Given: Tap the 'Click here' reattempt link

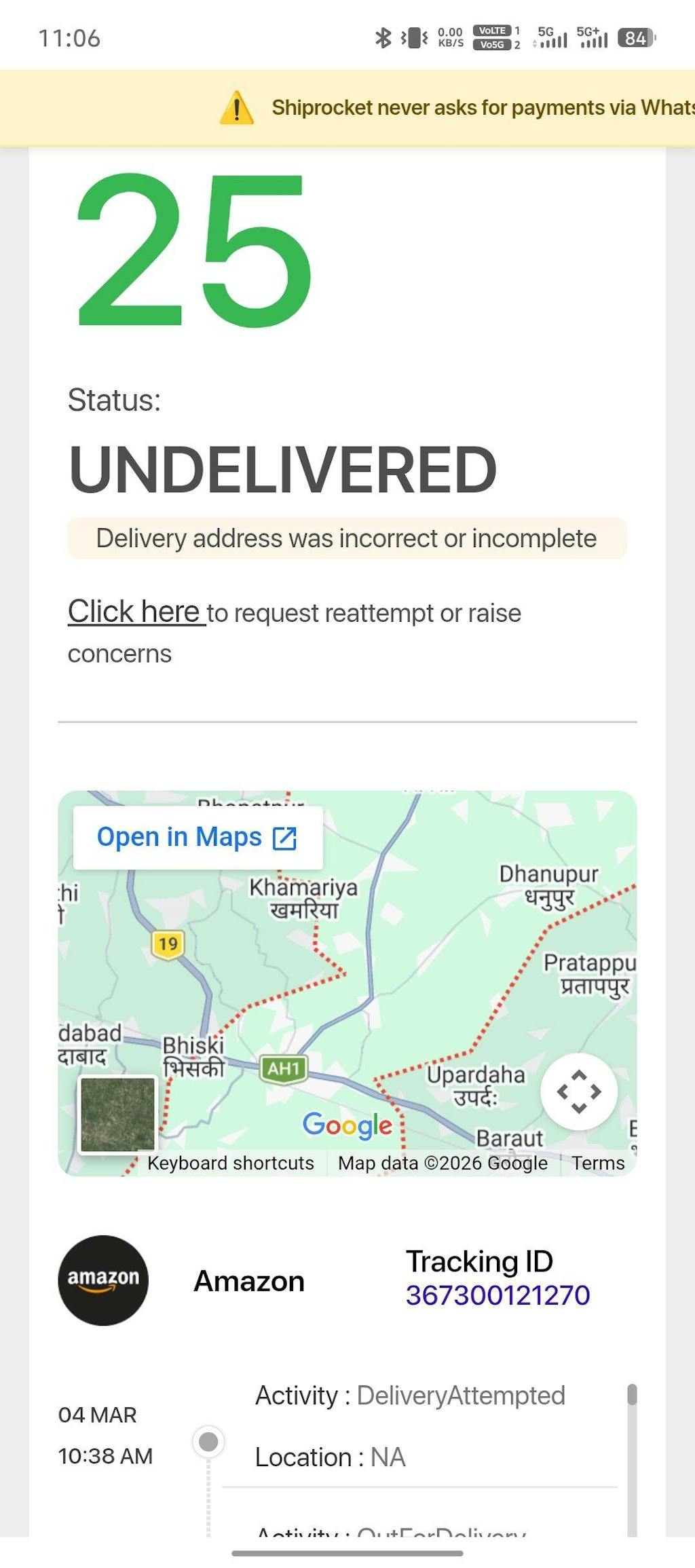Looking at the screenshot, I should (x=134, y=612).
